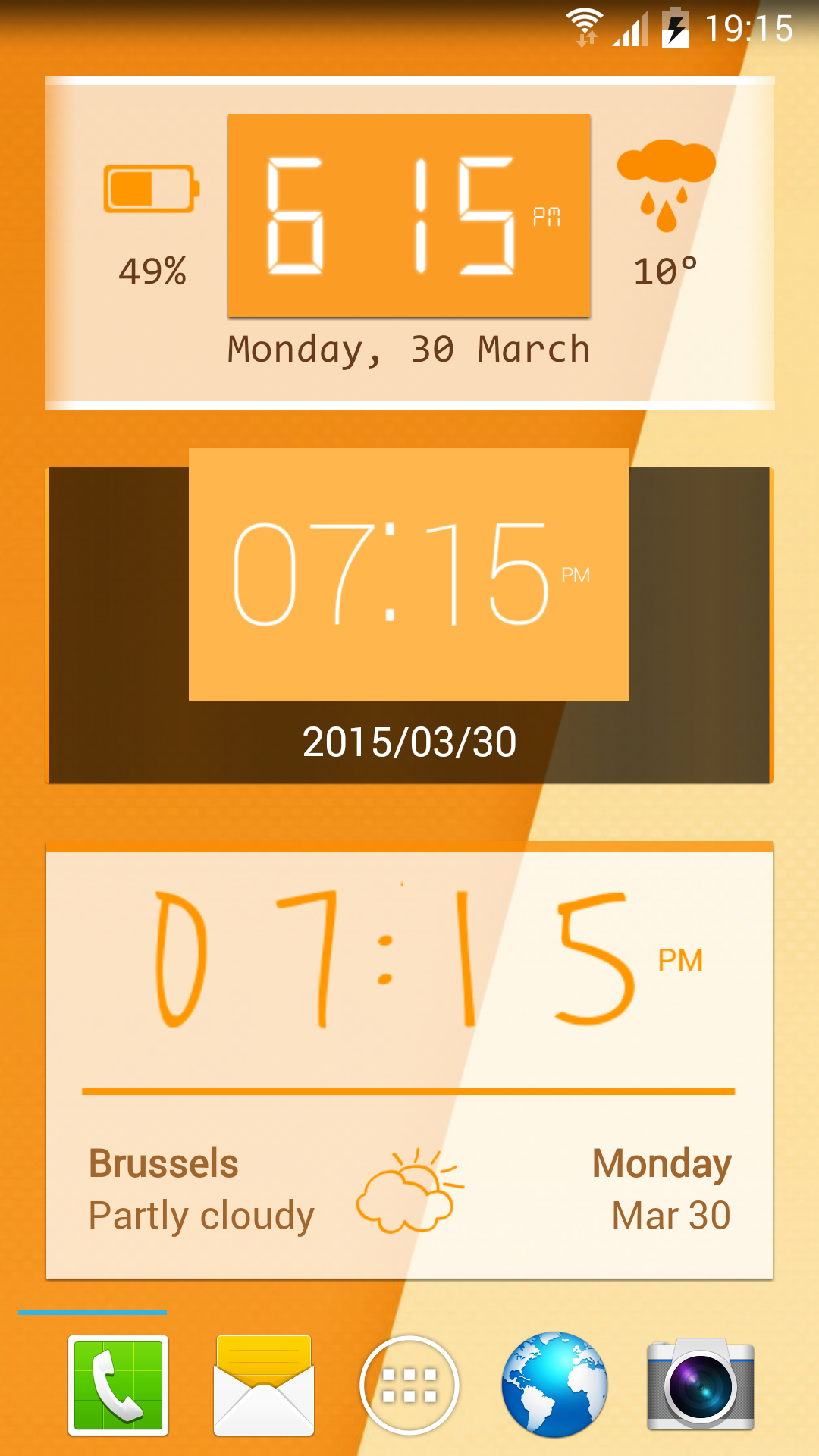Launch the globe browser app
Screen dimensions: 819x1456
(554, 1385)
